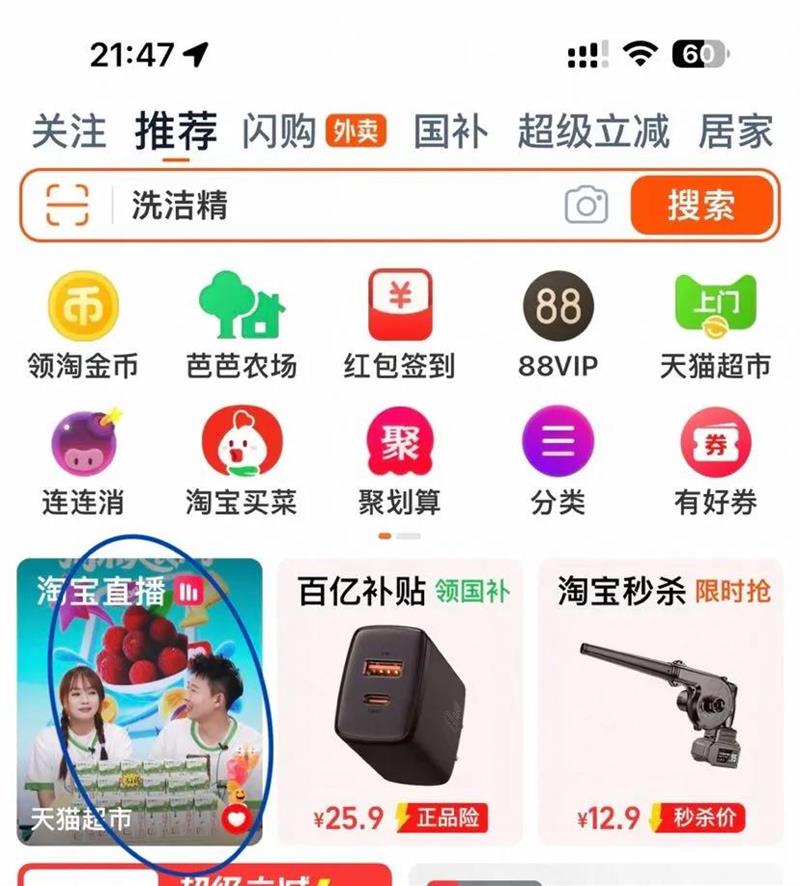Open the 居家 tab
800x886 pixels.
pos(736,132)
